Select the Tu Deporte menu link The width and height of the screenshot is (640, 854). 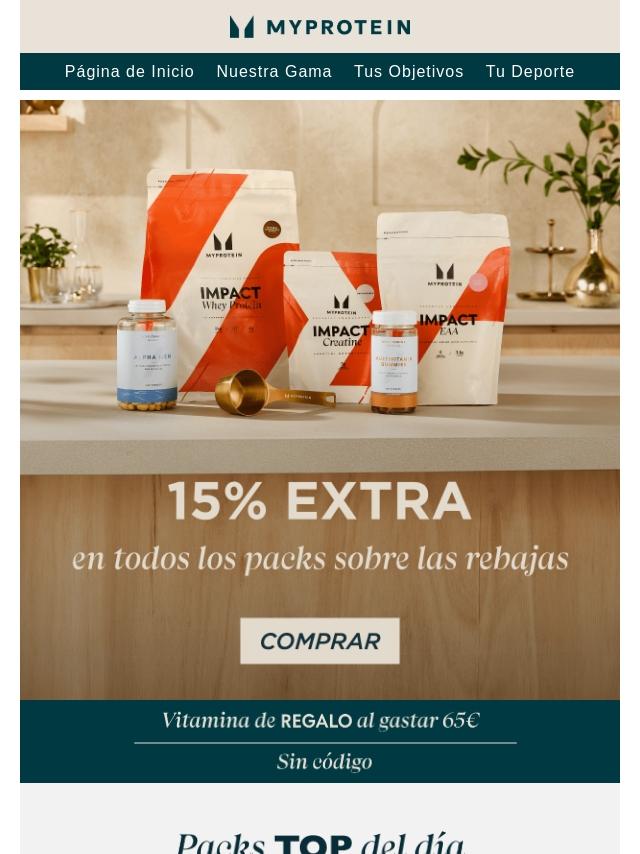pos(530,72)
